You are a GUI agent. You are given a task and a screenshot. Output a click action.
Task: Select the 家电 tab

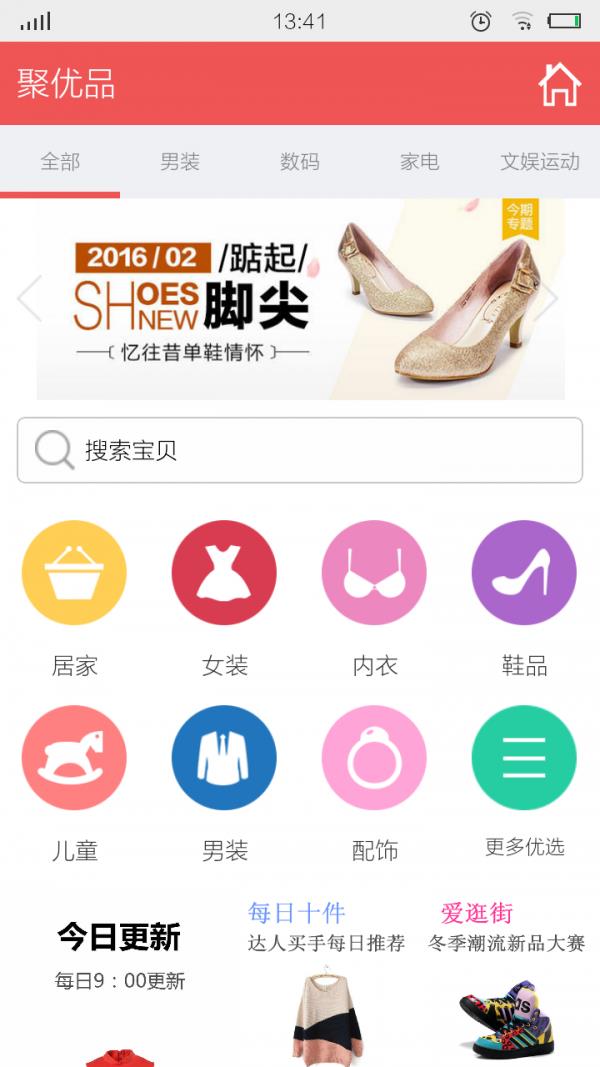[420, 161]
